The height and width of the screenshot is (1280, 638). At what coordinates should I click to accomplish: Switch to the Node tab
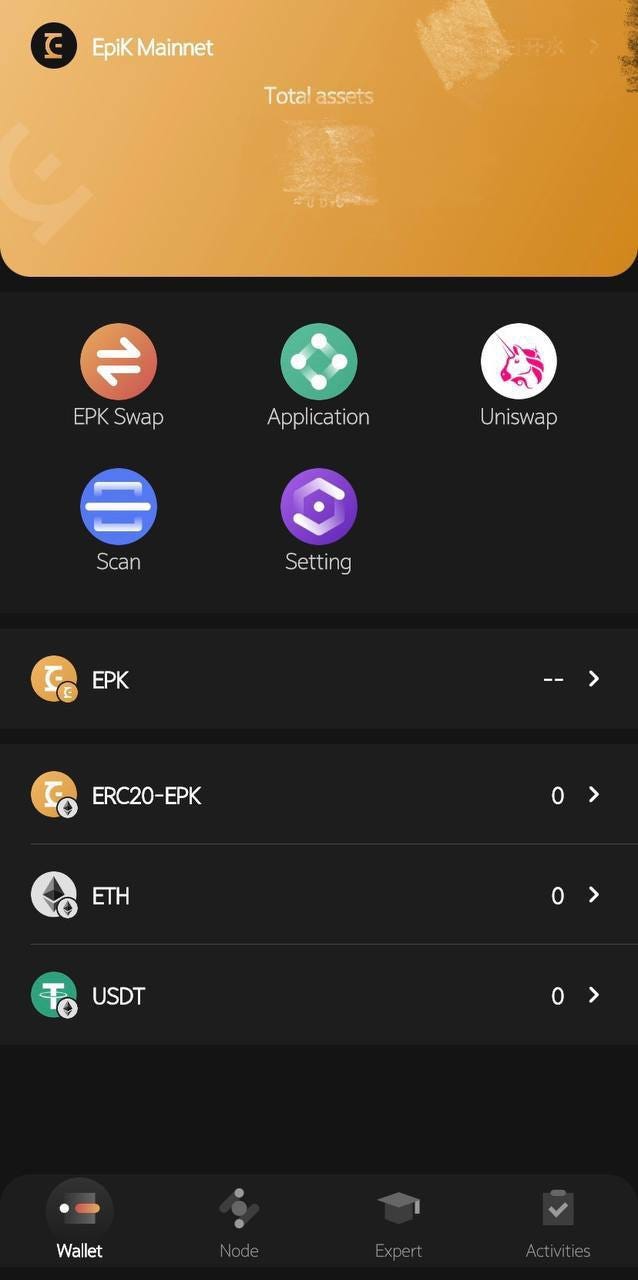click(x=239, y=1223)
